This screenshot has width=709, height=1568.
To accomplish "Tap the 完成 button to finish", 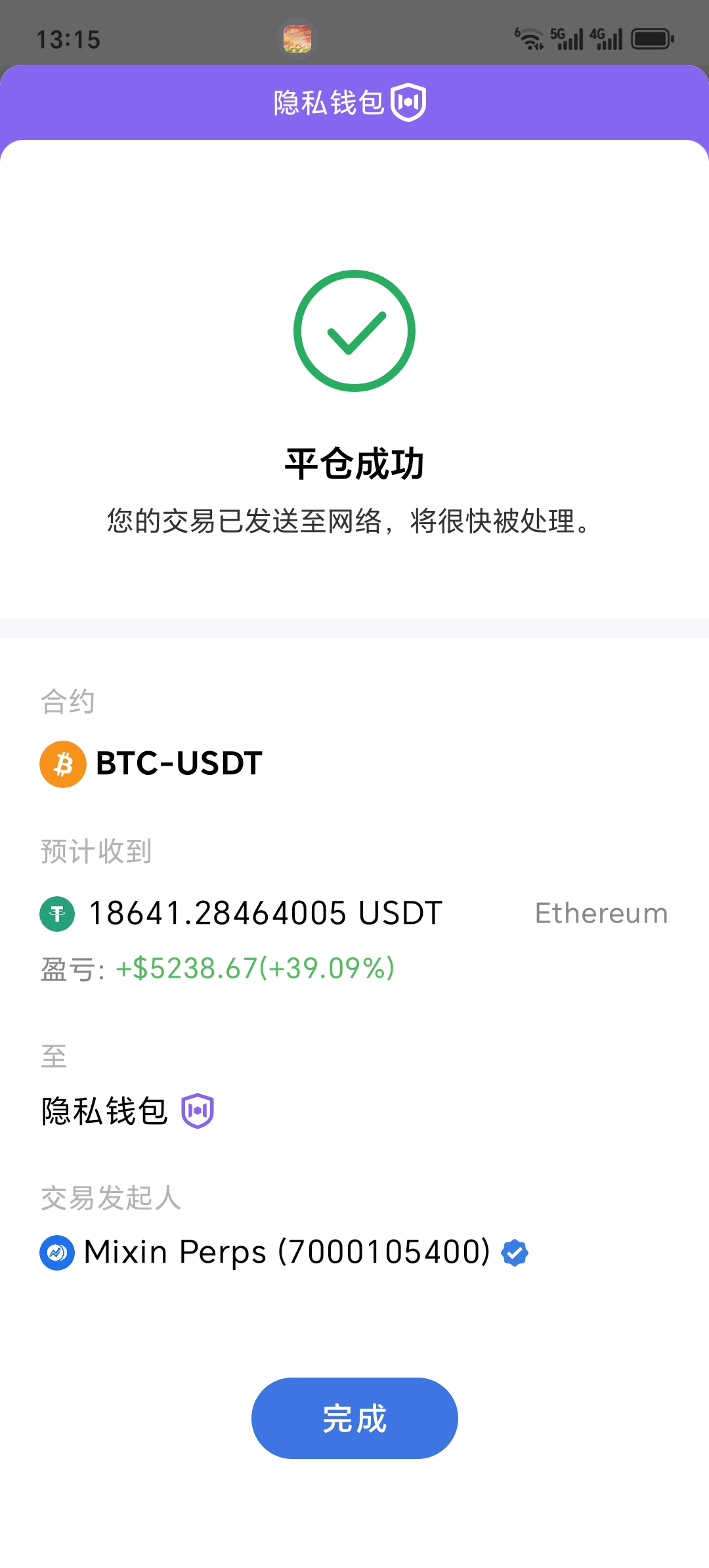I will (x=354, y=1418).
